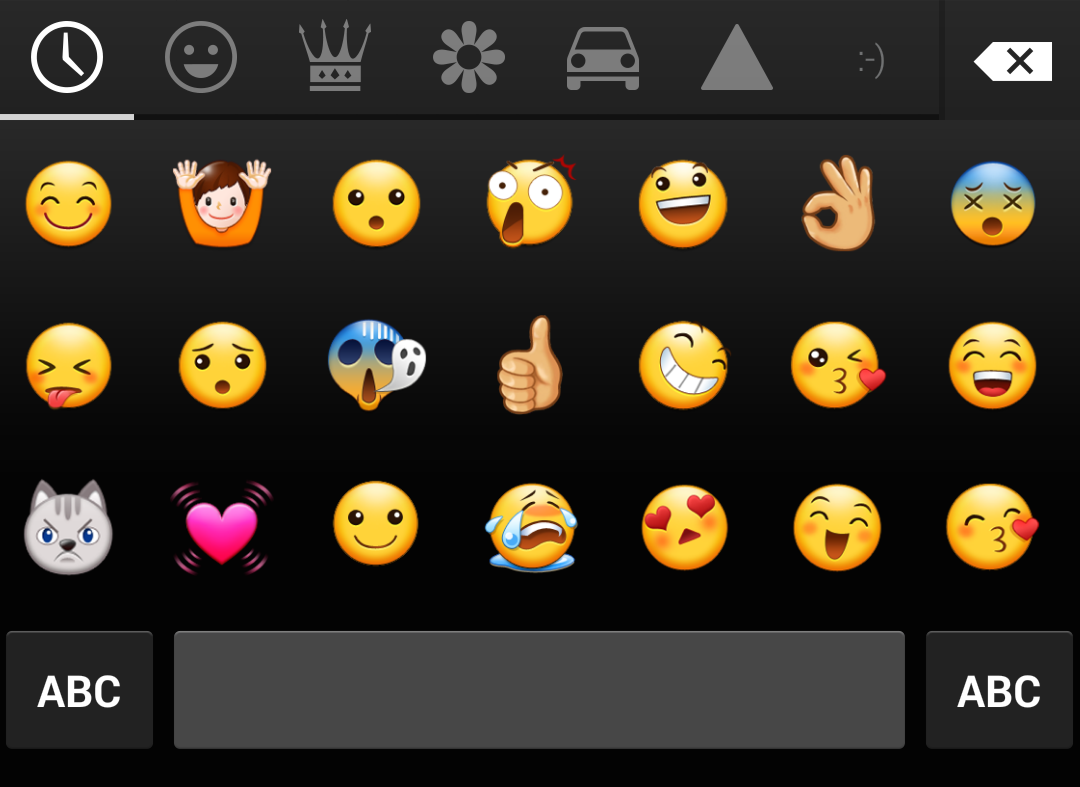Screen dimensions: 1080x787
Task: Tap the space bar key
Action: 539,689
